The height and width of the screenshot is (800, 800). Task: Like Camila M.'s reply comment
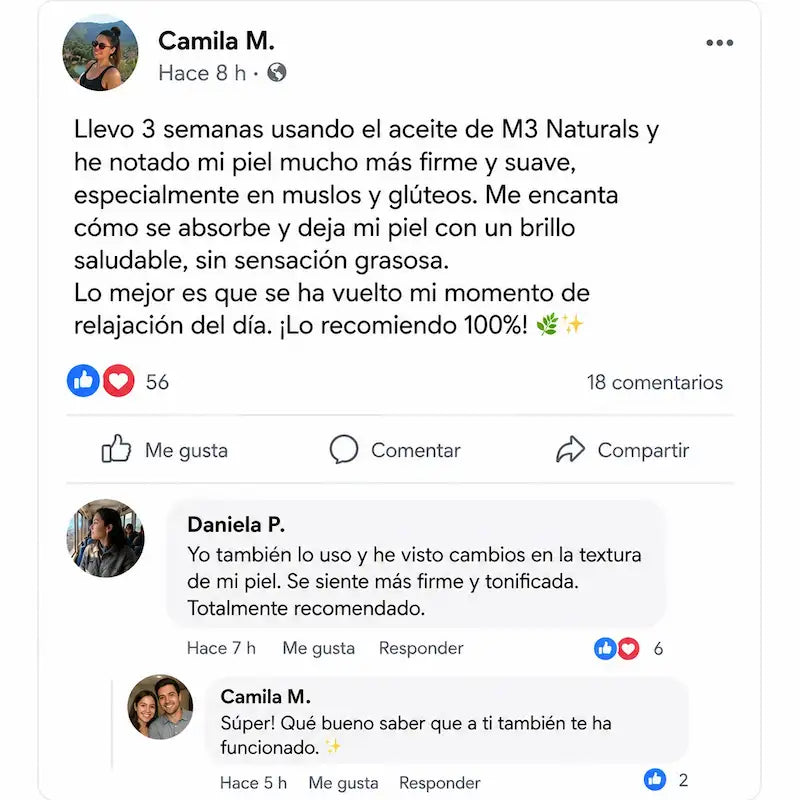(x=343, y=783)
